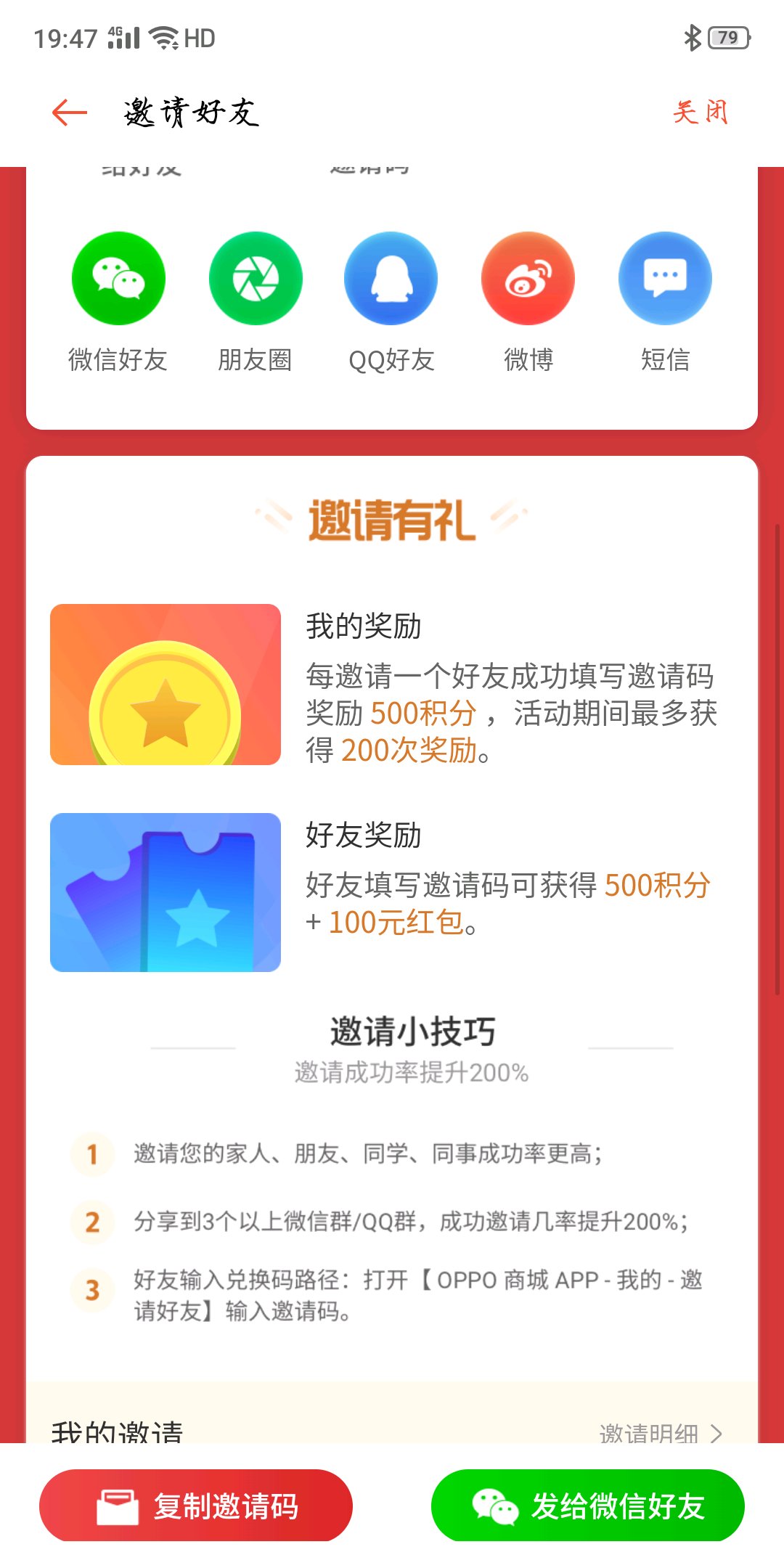
Task: Send invite by 短信
Action: [x=665, y=279]
